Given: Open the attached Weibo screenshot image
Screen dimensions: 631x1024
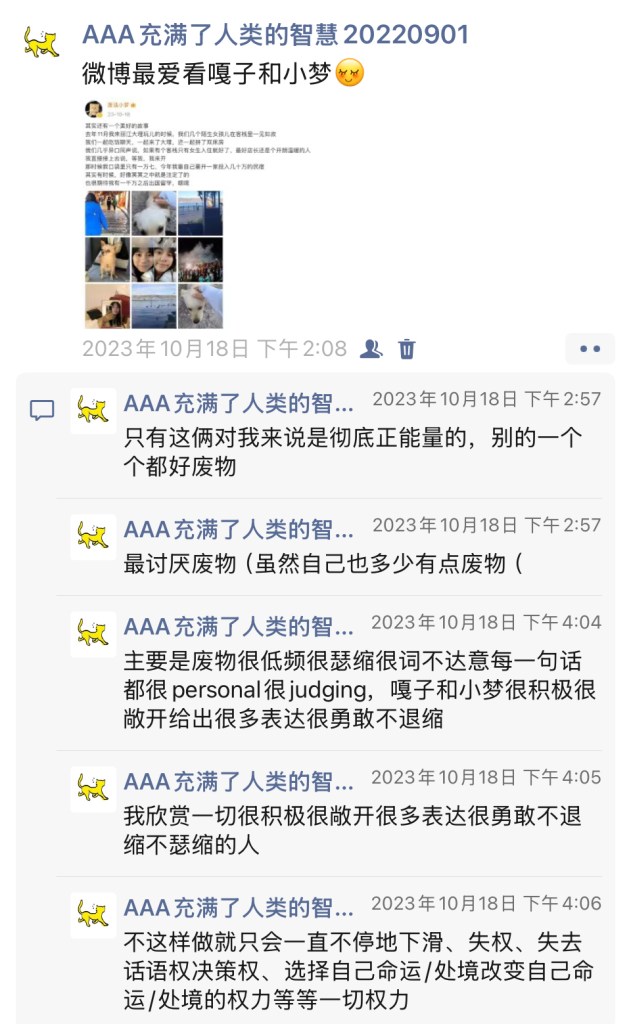Looking at the screenshot, I should pos(154,213).
